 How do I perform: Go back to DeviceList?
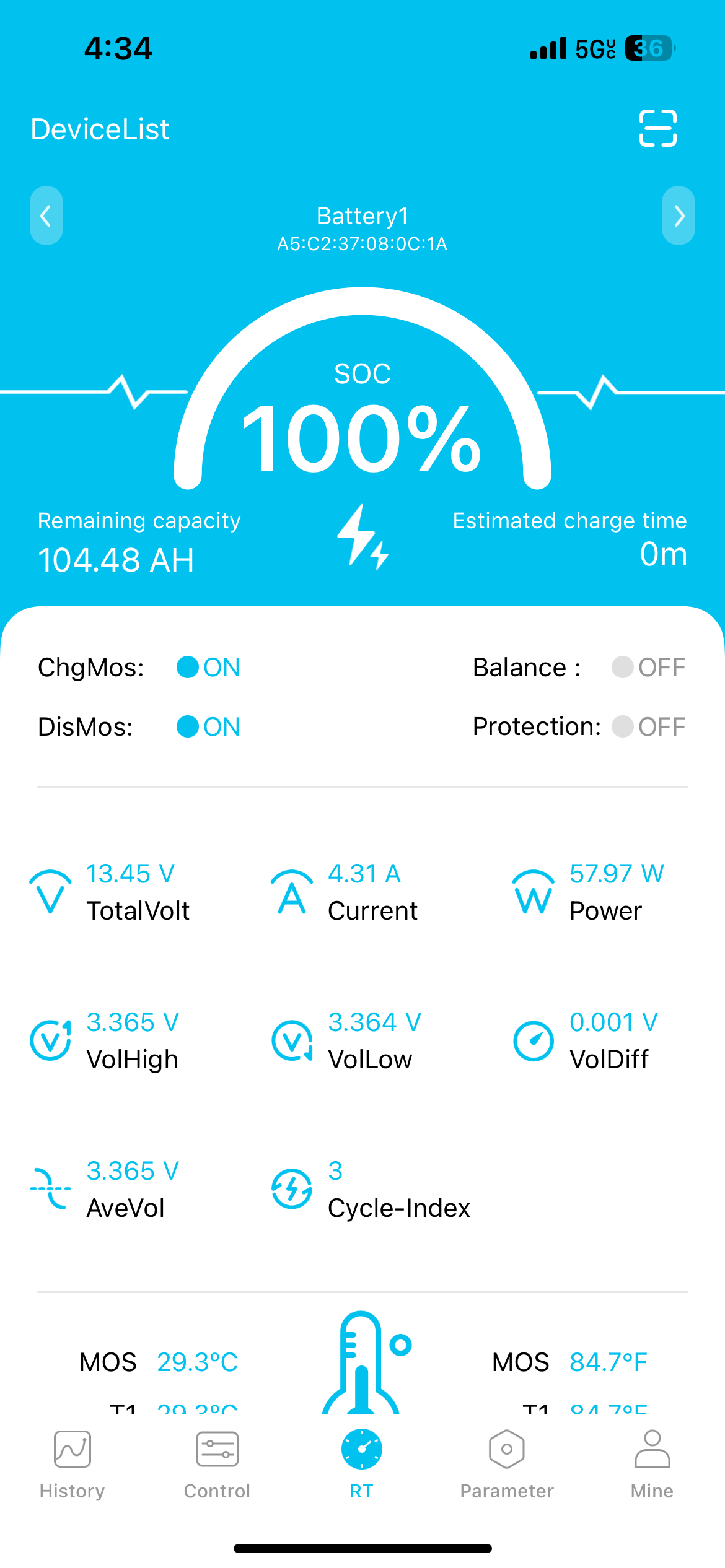tap(100, 129)
